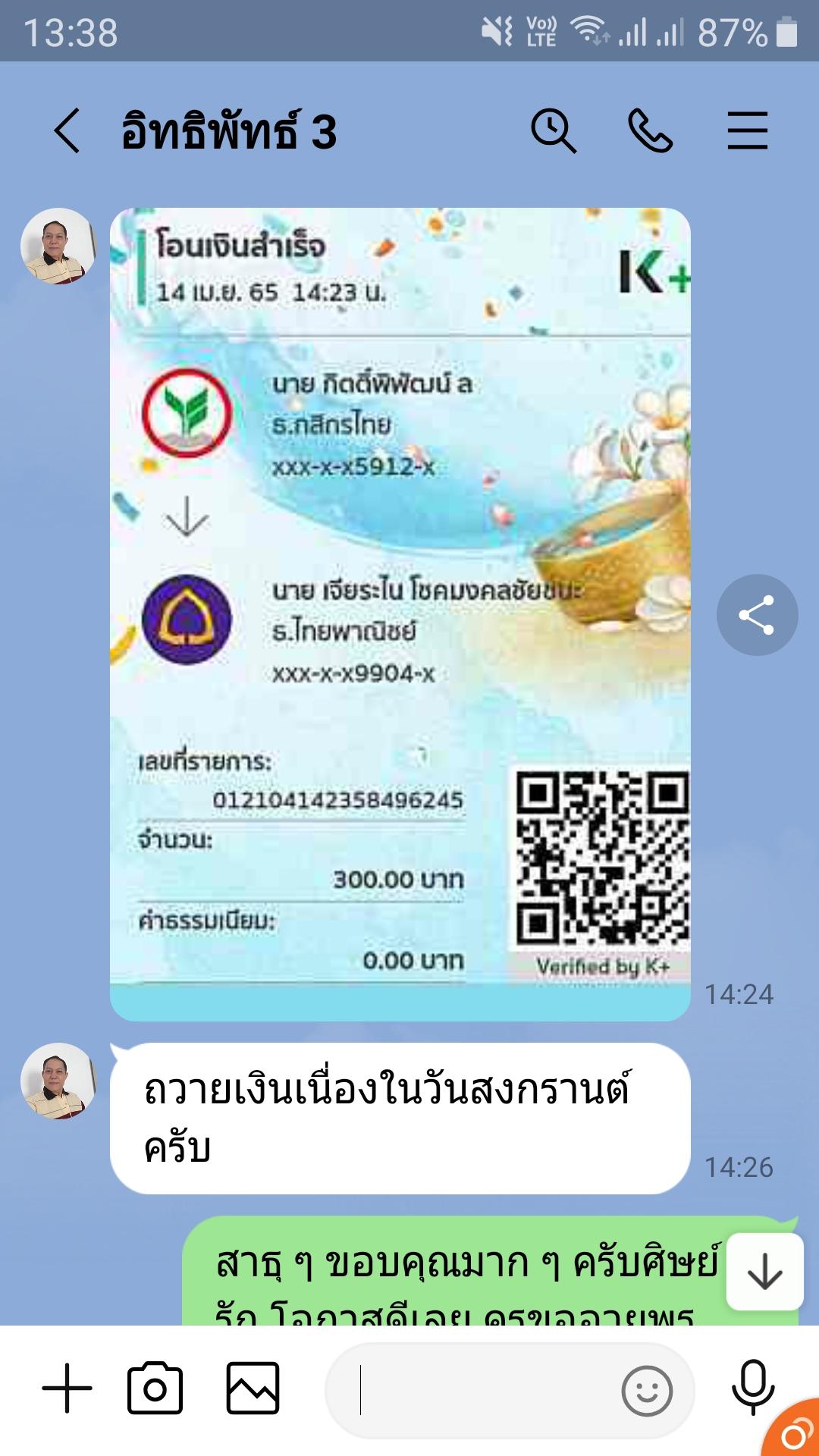Open the camera to take a photo
The image size is (819, 1456).
(x=155, y=1389)
